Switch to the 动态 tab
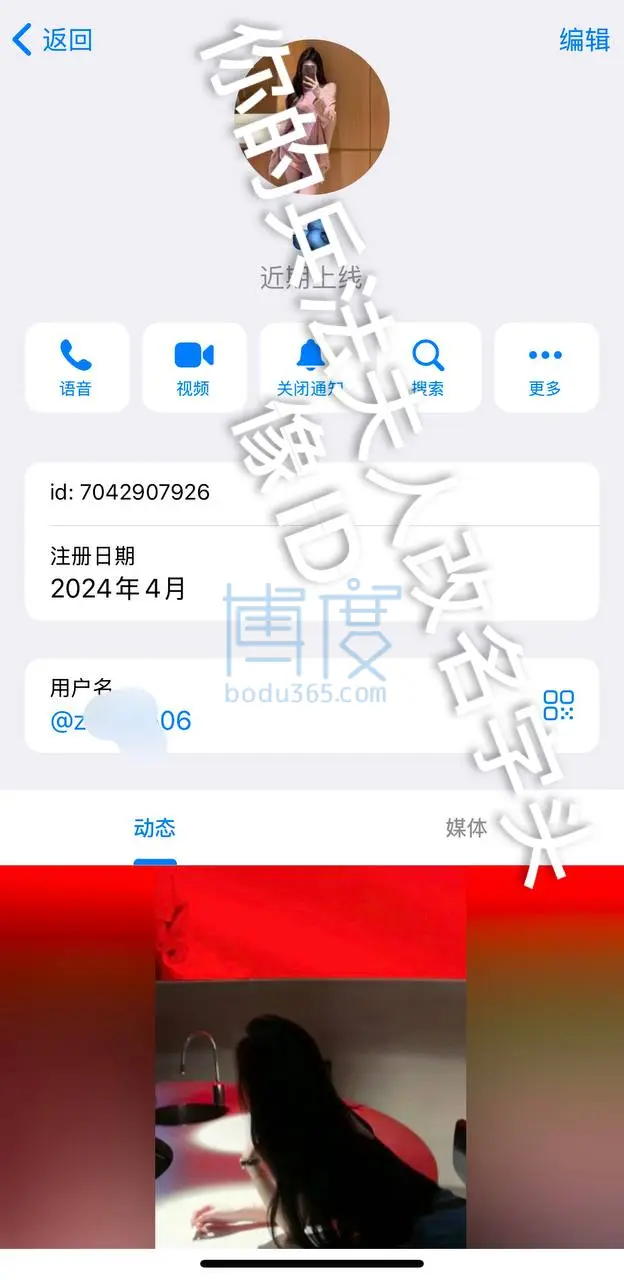Screen dimensions: 624x1280 point(155,828)
